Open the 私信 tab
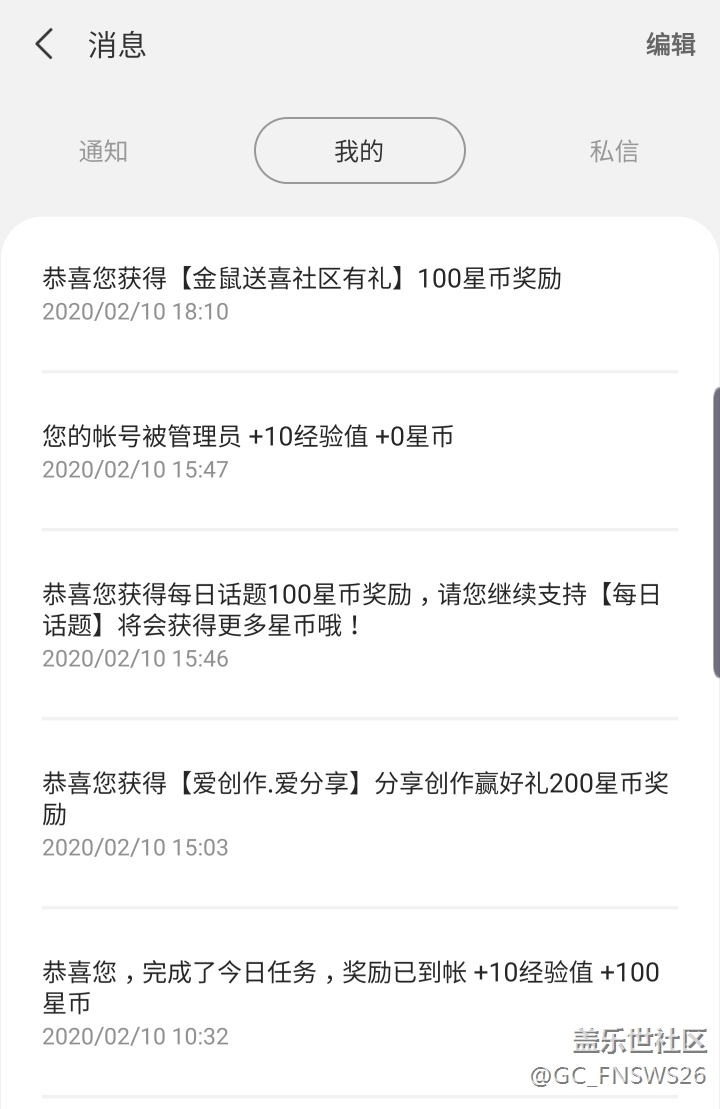This screenshot has height=1109, width=720. point(614,151)
